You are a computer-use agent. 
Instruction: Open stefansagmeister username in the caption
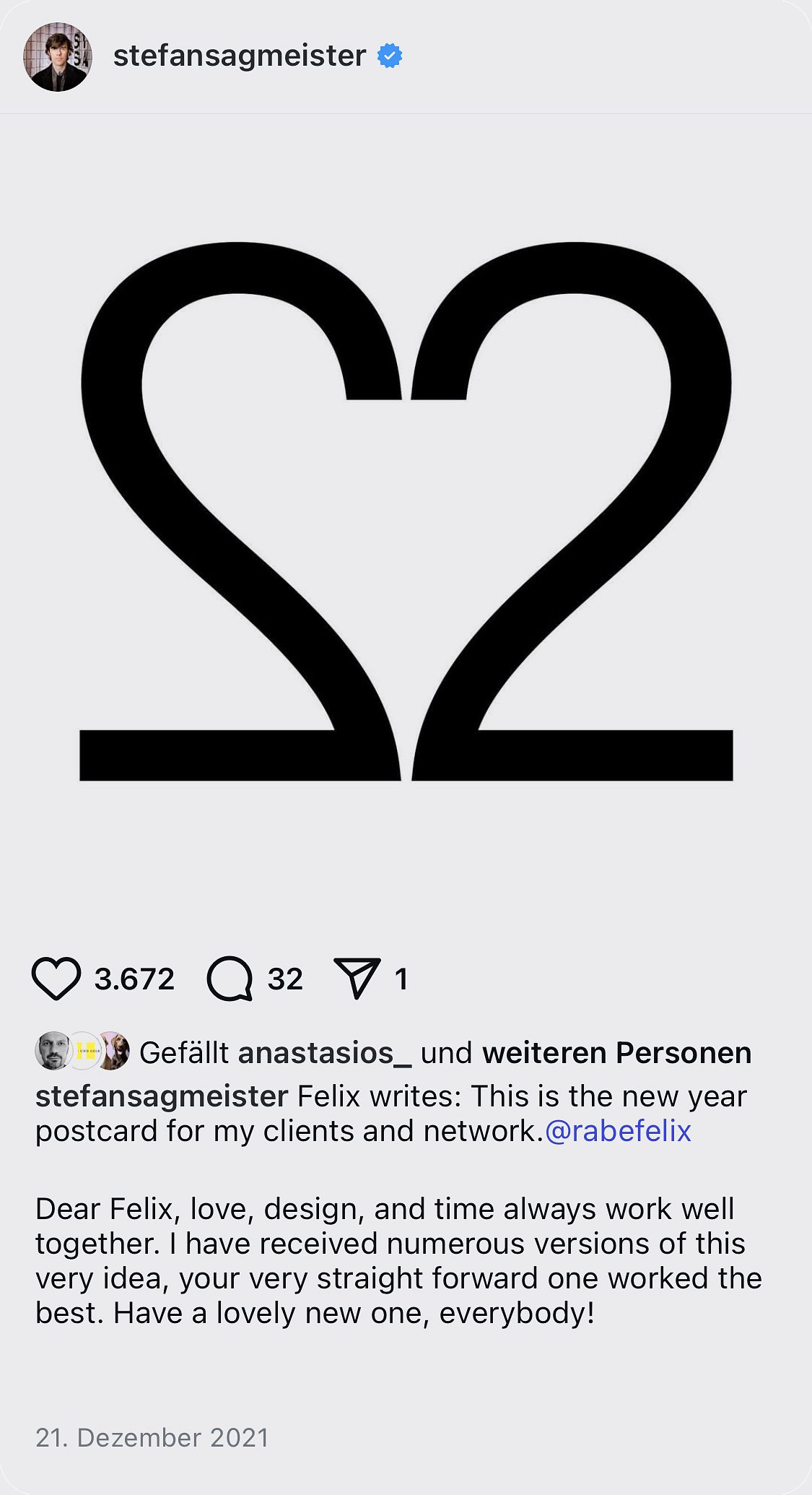162,1096
